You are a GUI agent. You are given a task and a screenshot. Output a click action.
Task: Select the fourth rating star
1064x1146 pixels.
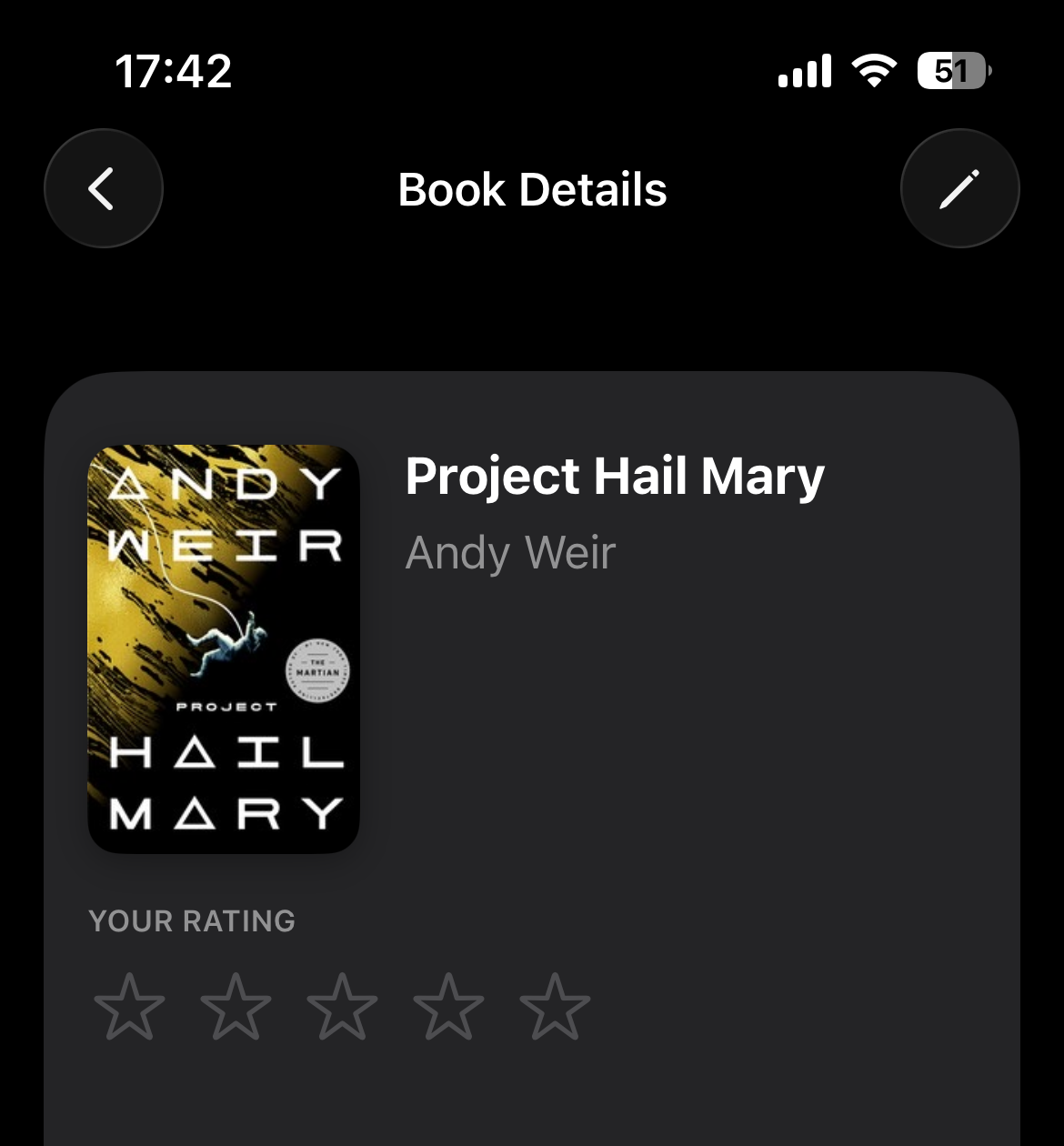[x=449, y=1003]
